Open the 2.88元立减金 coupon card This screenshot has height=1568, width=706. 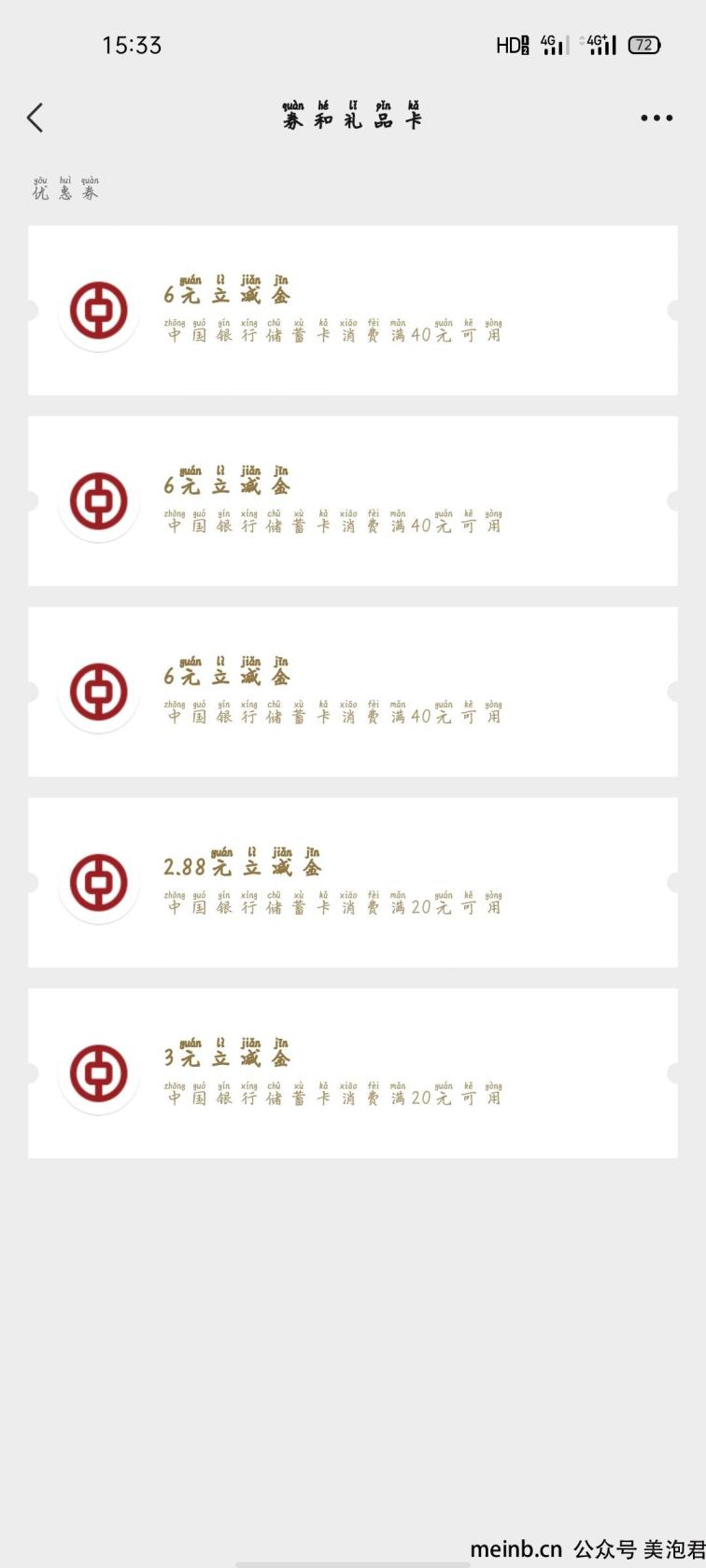(x=353, y=882)
